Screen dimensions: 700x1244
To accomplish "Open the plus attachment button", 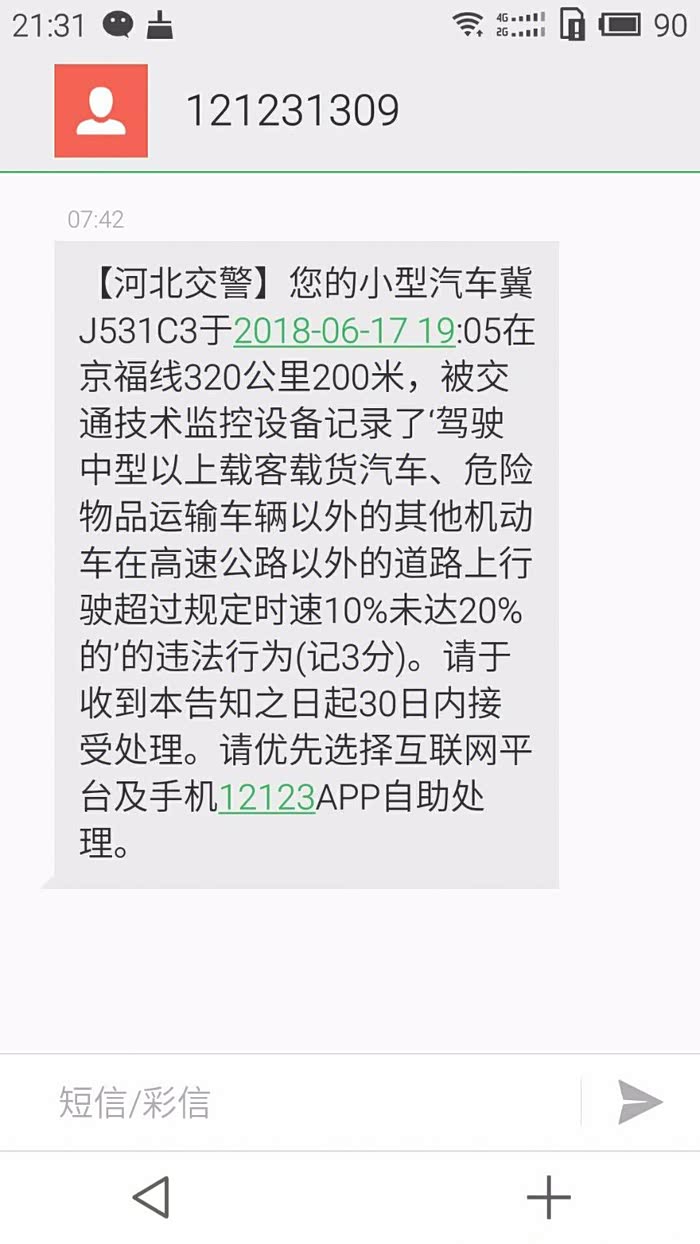I will pyautogui.click(x=548, y=1197).
